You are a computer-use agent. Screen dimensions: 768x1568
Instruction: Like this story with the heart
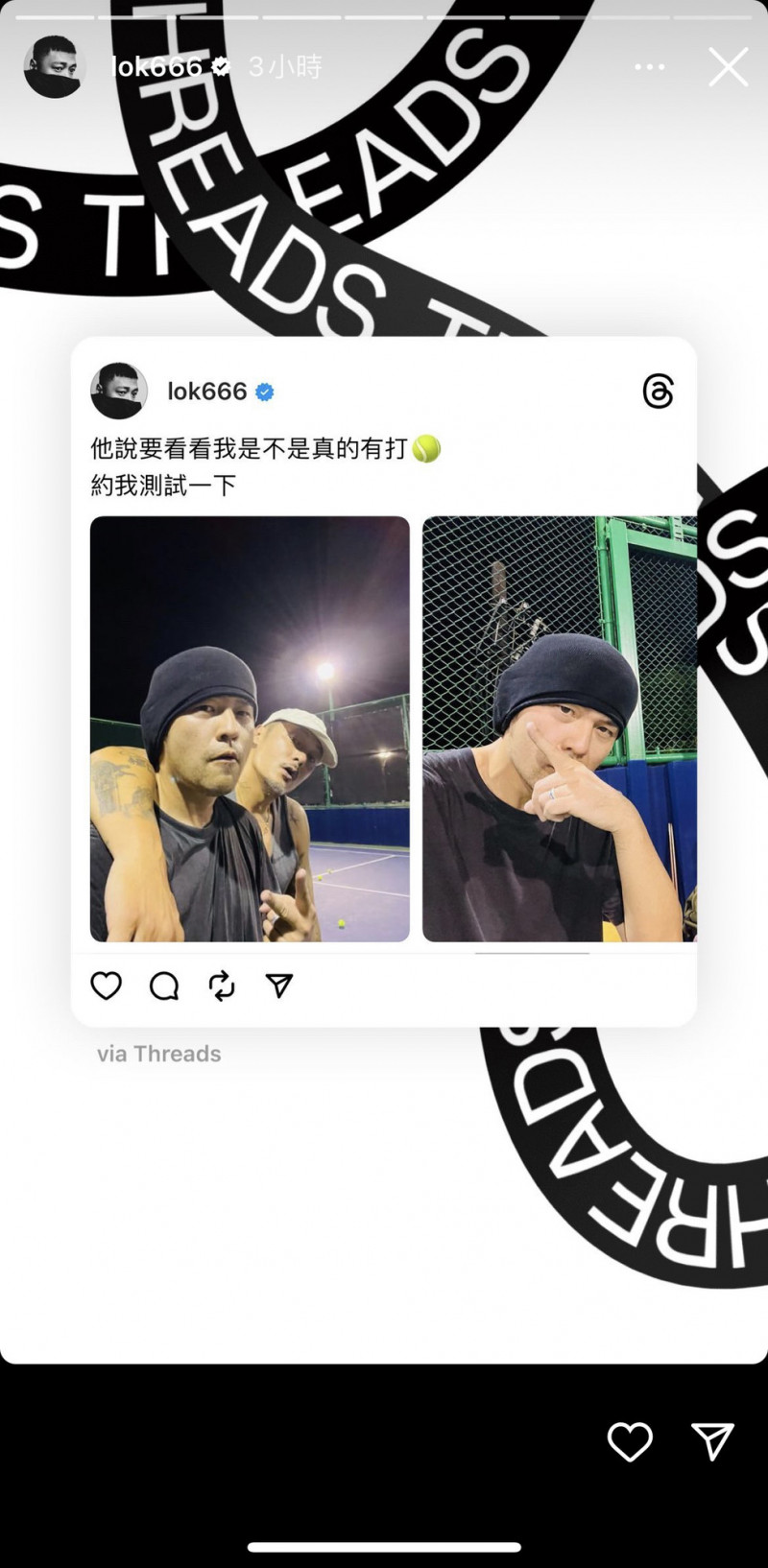tap(630, 1441)
